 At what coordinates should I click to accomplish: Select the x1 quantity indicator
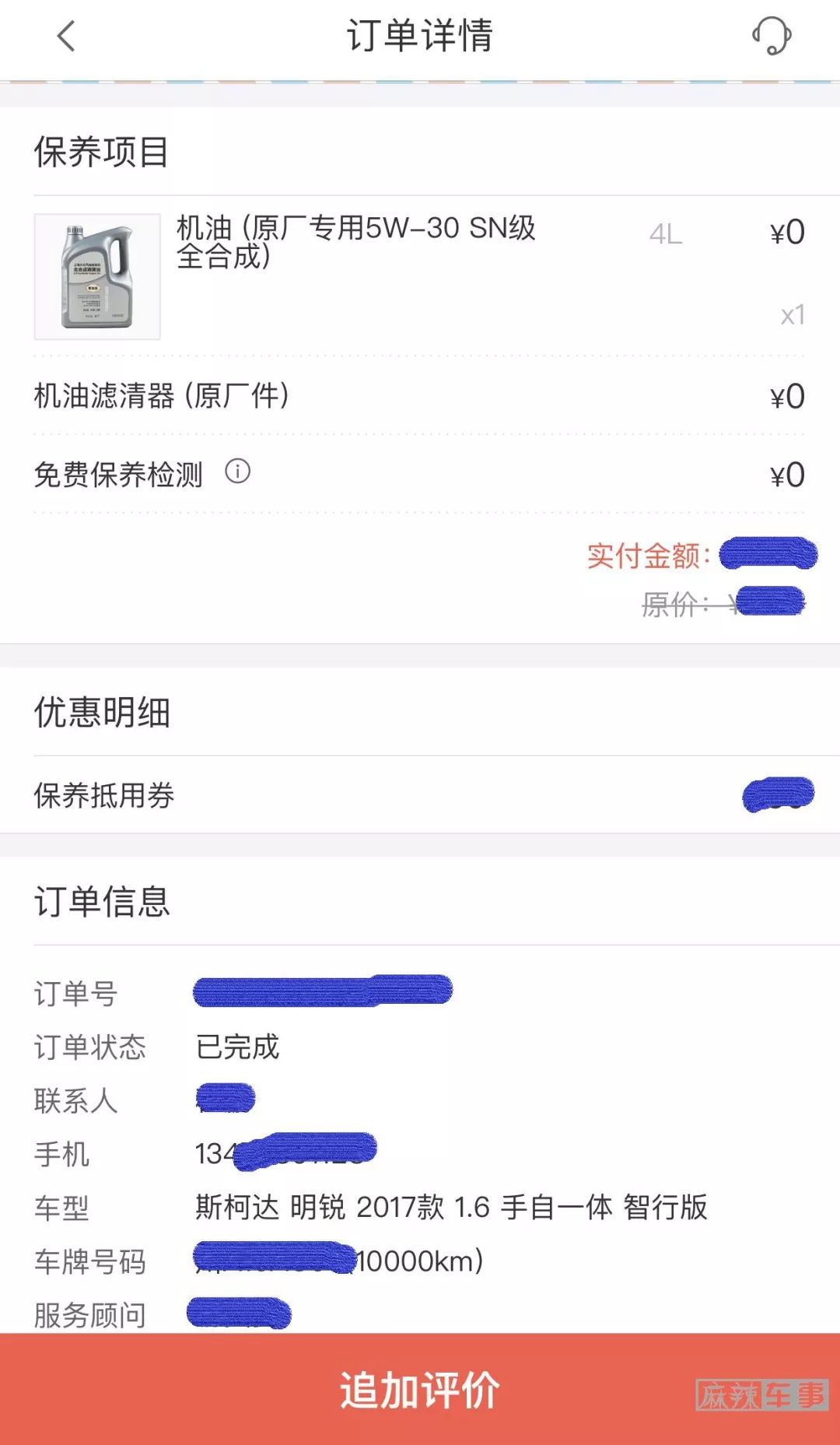click(794, 316)
